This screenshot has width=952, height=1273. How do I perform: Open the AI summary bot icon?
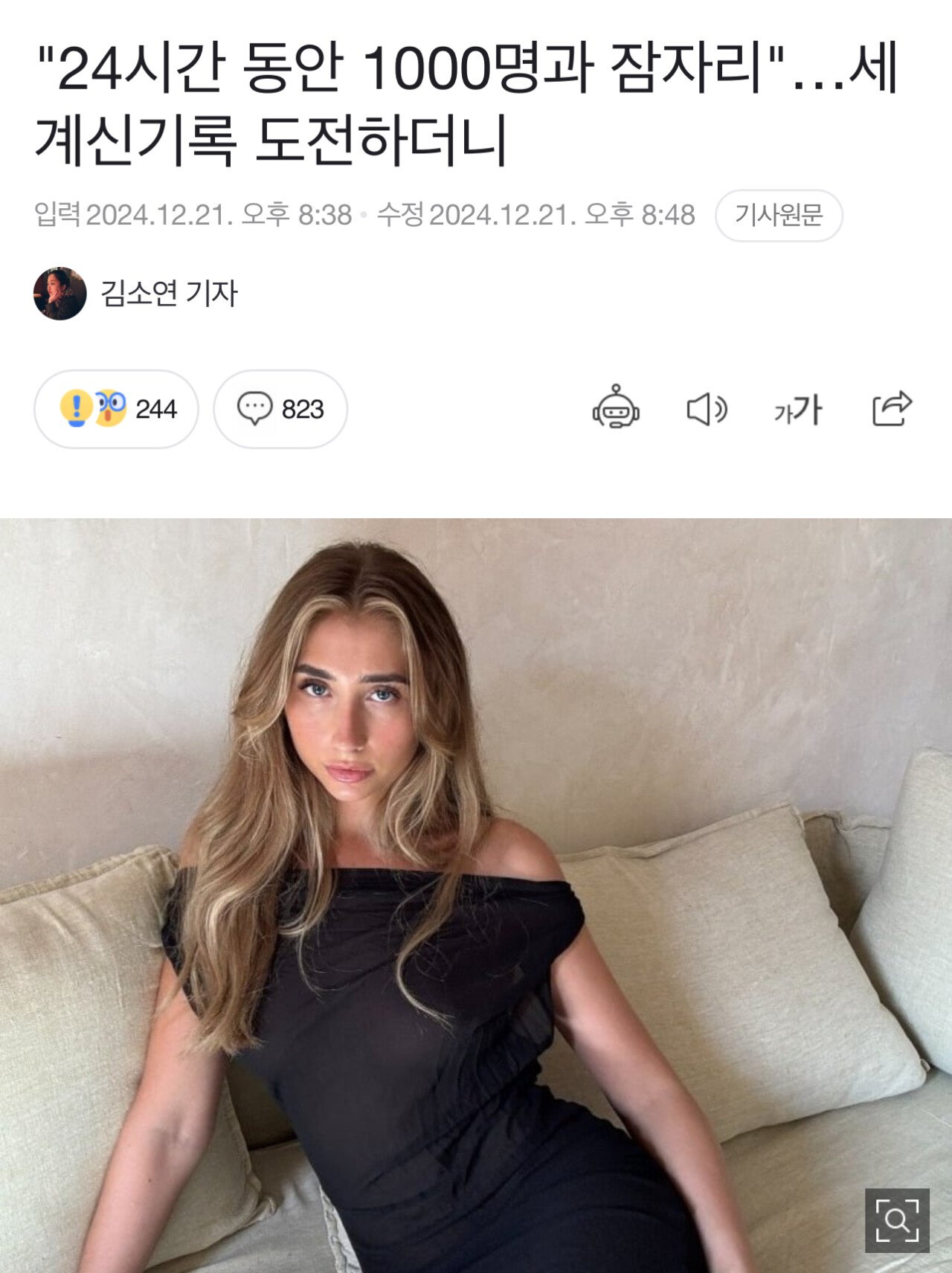pos(616,407)
